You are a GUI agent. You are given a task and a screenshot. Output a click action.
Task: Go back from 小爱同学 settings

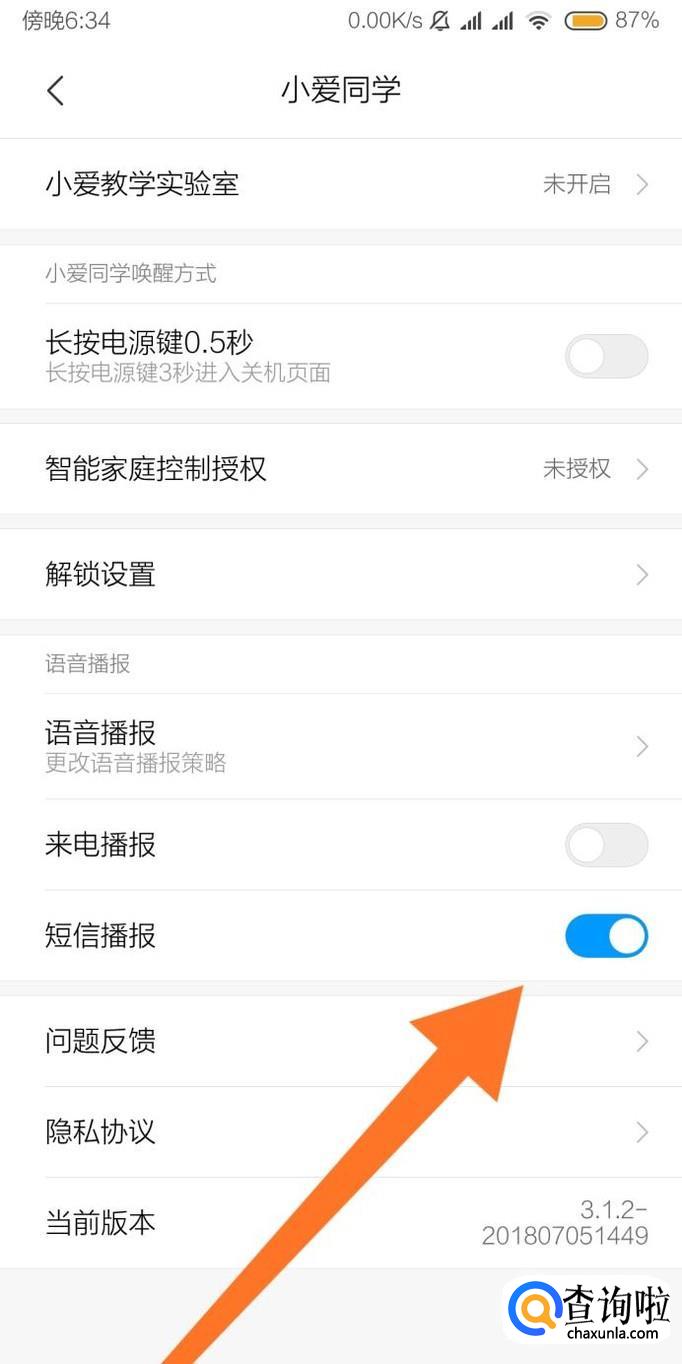[56, 90]
